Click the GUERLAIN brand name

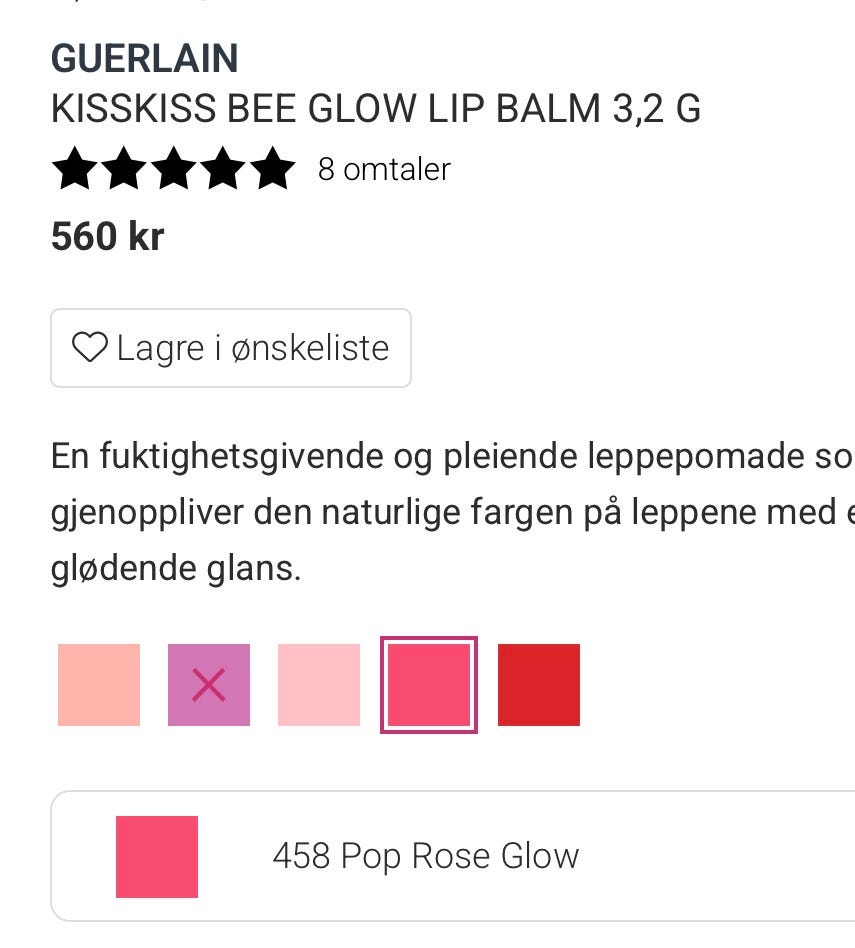click(144, 59)
